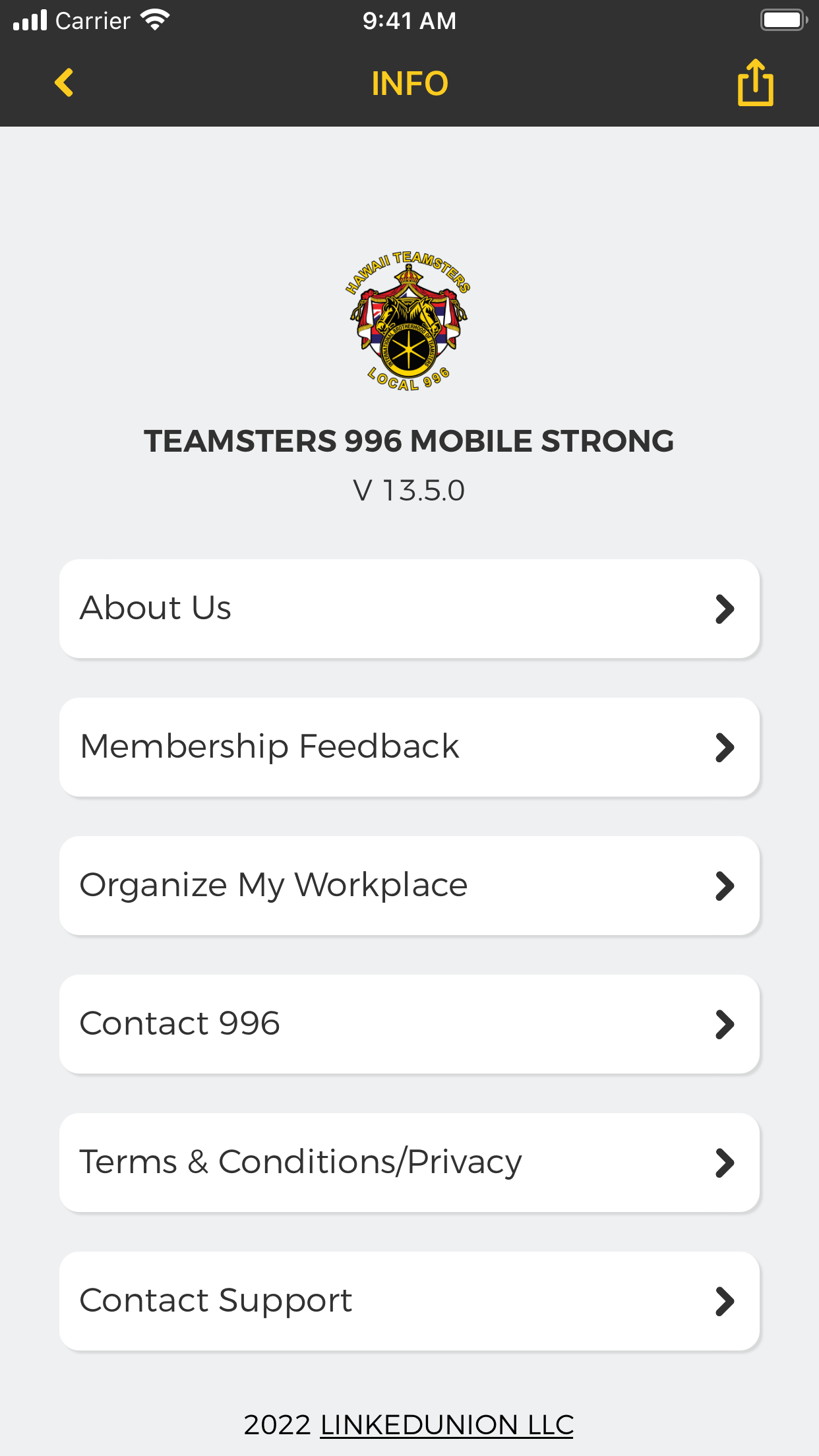Tap the Hawaii Teamsters Local 996 logo
Image resolution: width=819 pixels, height=1456 pixels.
coord(409,318)
